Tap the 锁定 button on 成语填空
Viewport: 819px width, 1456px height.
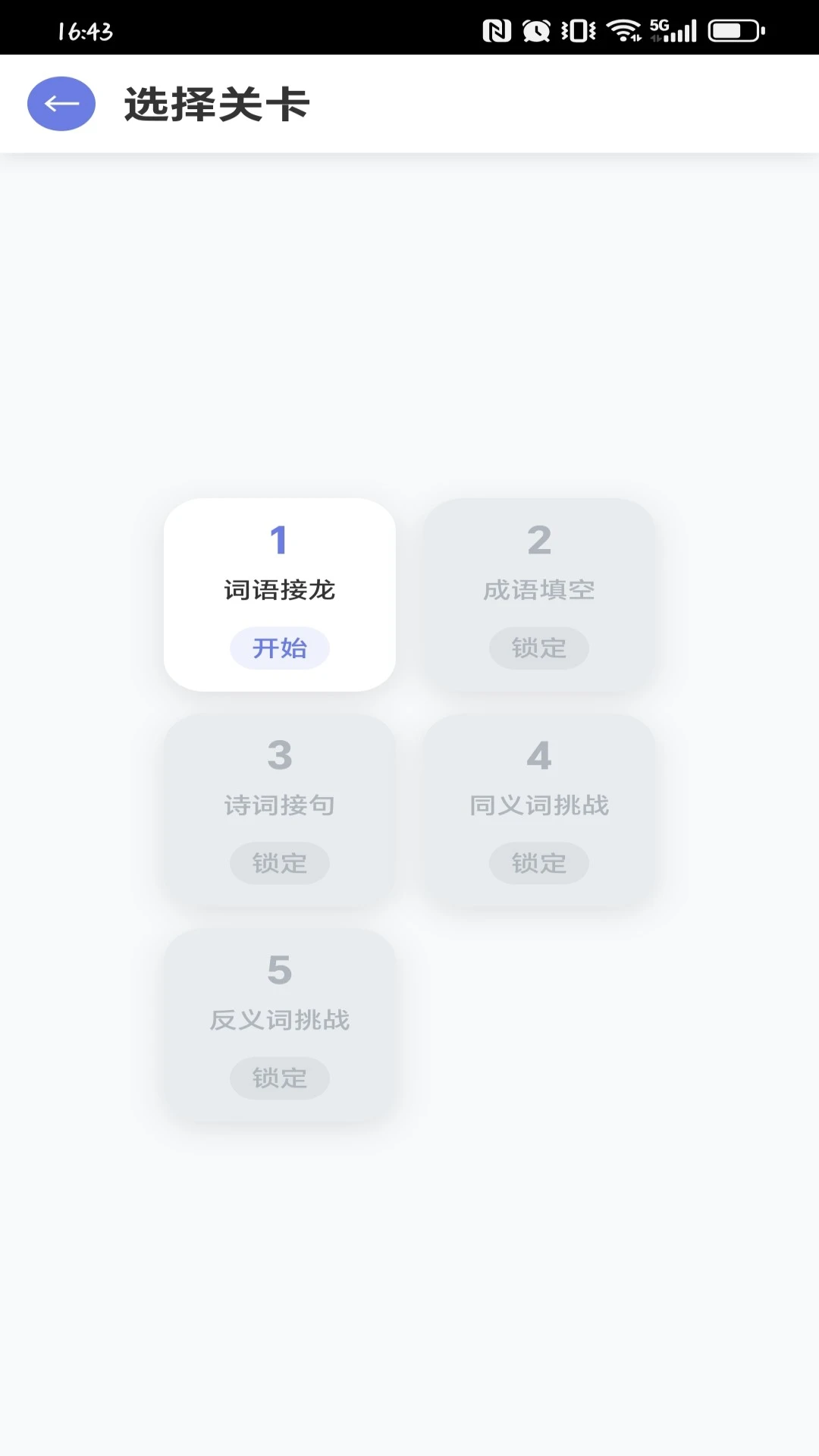coord(538,648)
